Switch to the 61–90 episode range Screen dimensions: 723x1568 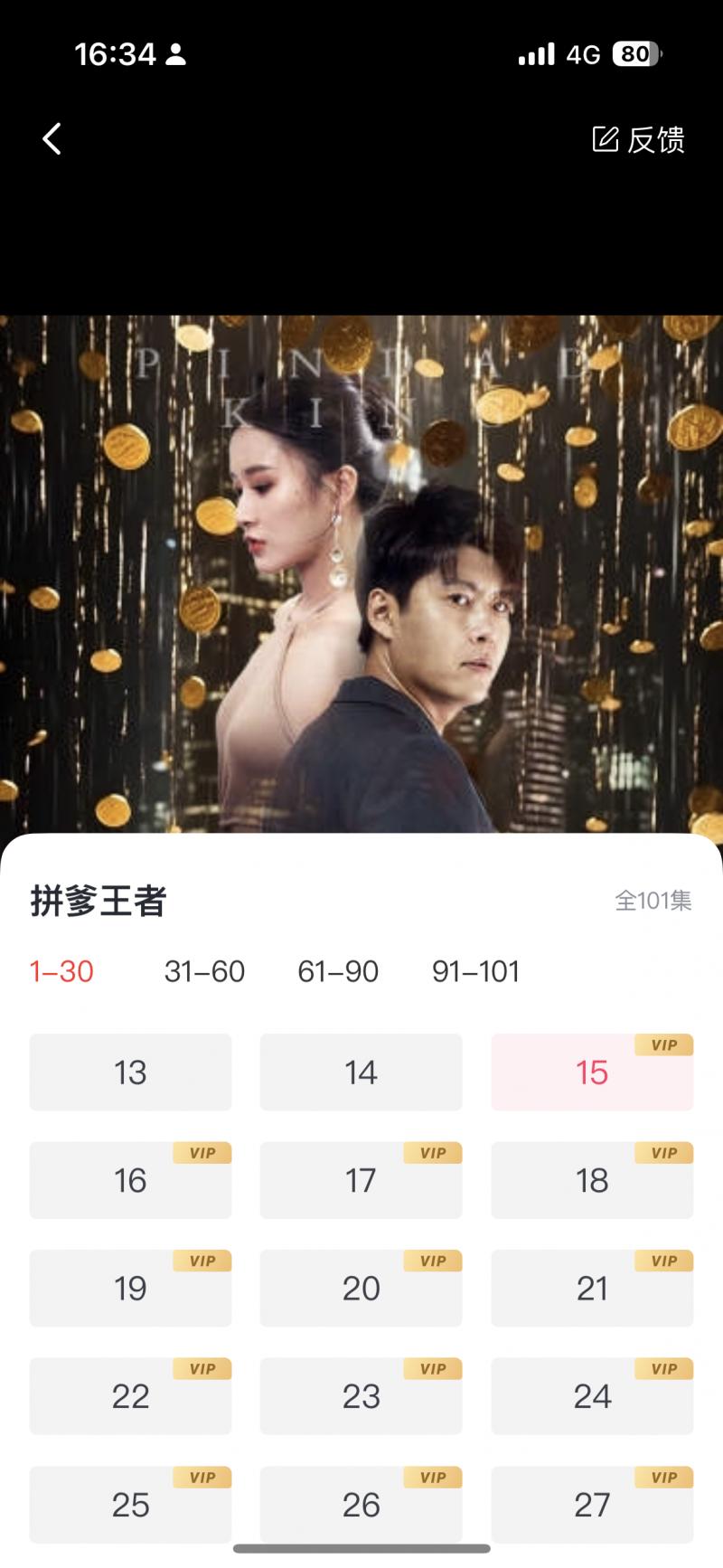coord(338,971)
